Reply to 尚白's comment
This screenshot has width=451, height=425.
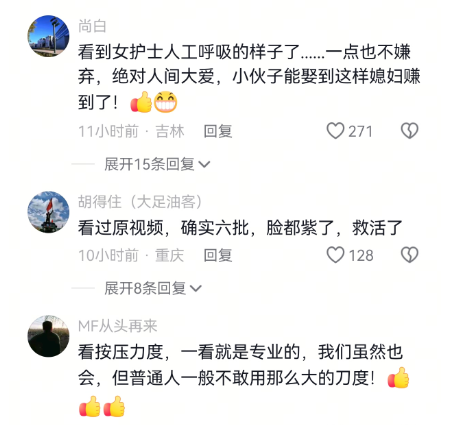(x=218, y=131)
